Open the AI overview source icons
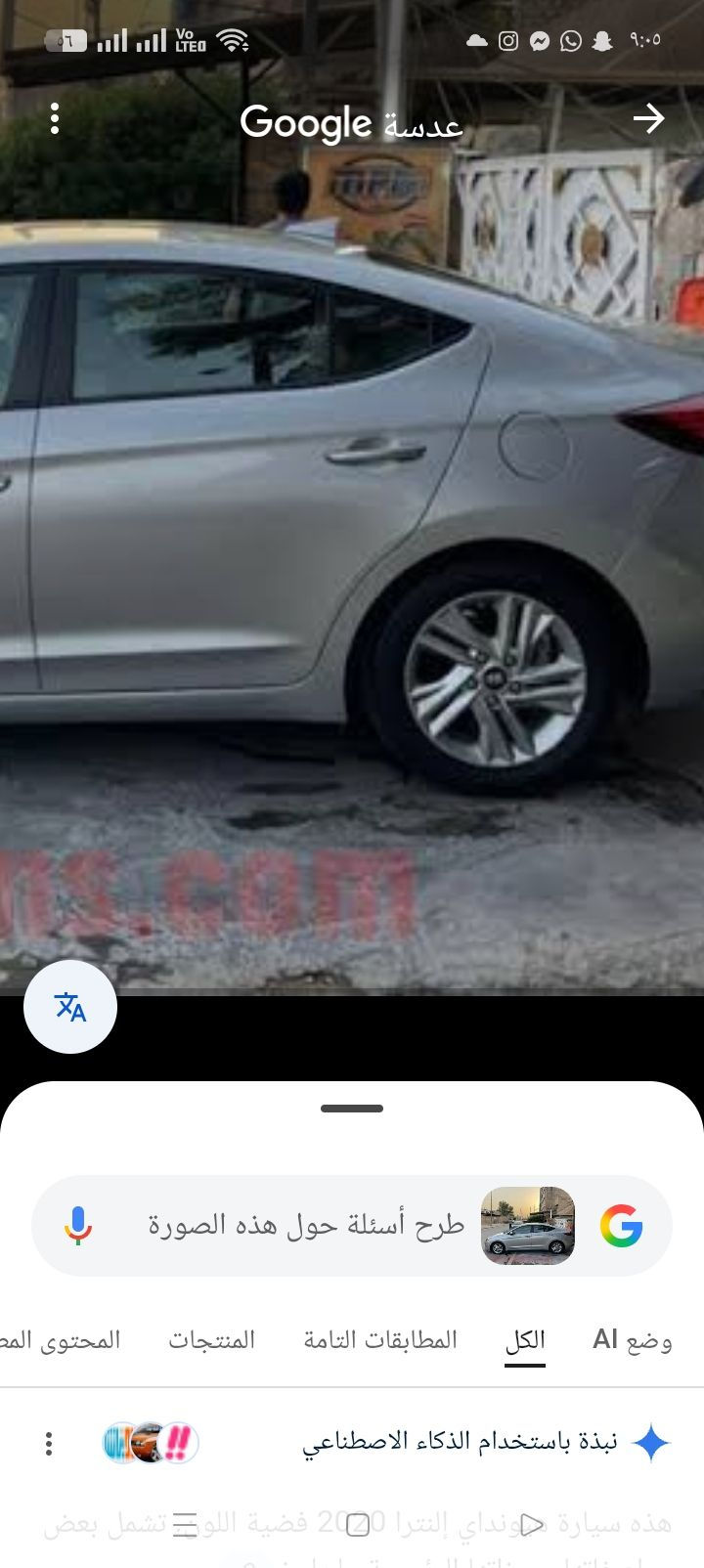This screenshot has width=704, height=1568. pos(151,1443)
